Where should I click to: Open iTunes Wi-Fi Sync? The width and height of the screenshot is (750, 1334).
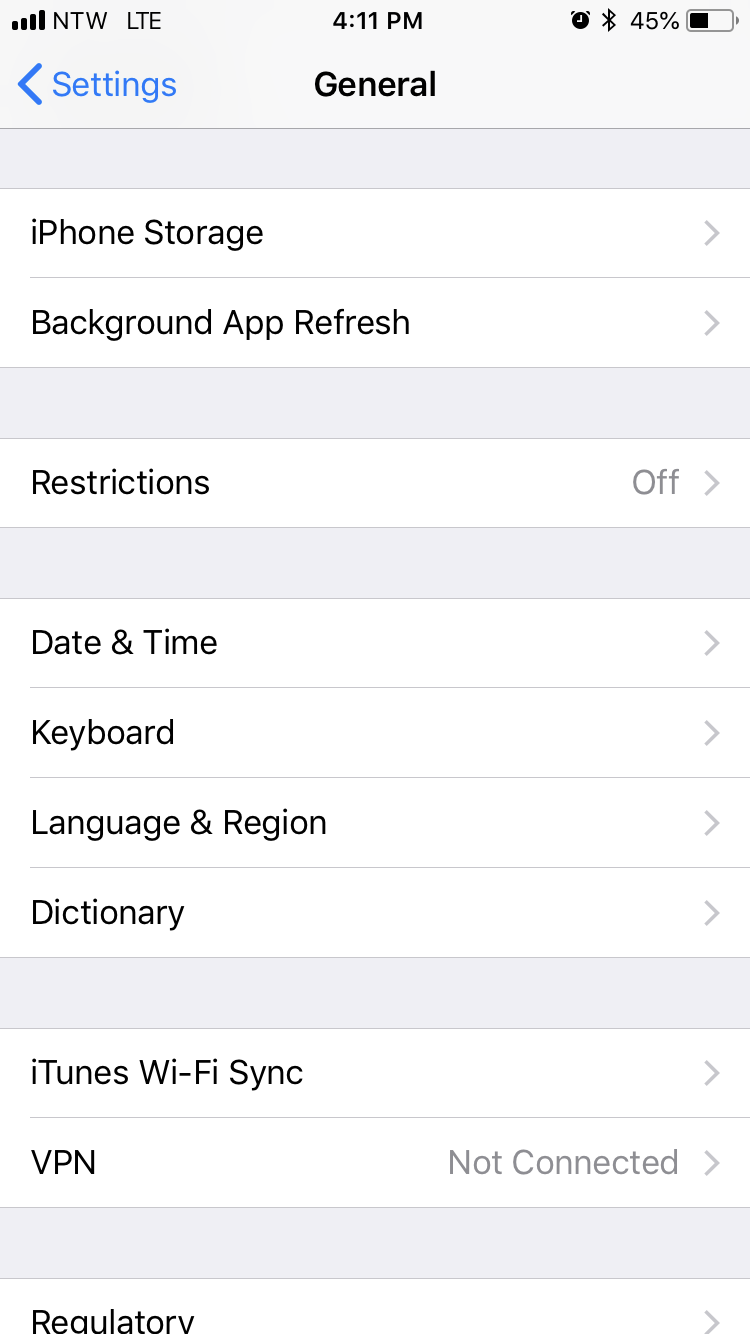375,1073
